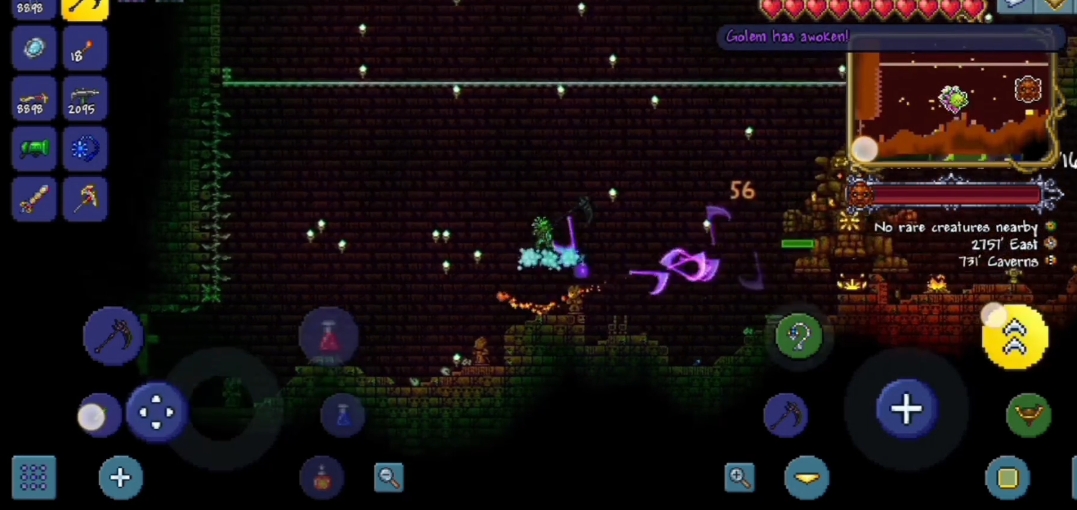The width and height of the screenshot is (1077, 510).
Task: Tap the yellow down-arrow button
Action: (x=807, y=478)
